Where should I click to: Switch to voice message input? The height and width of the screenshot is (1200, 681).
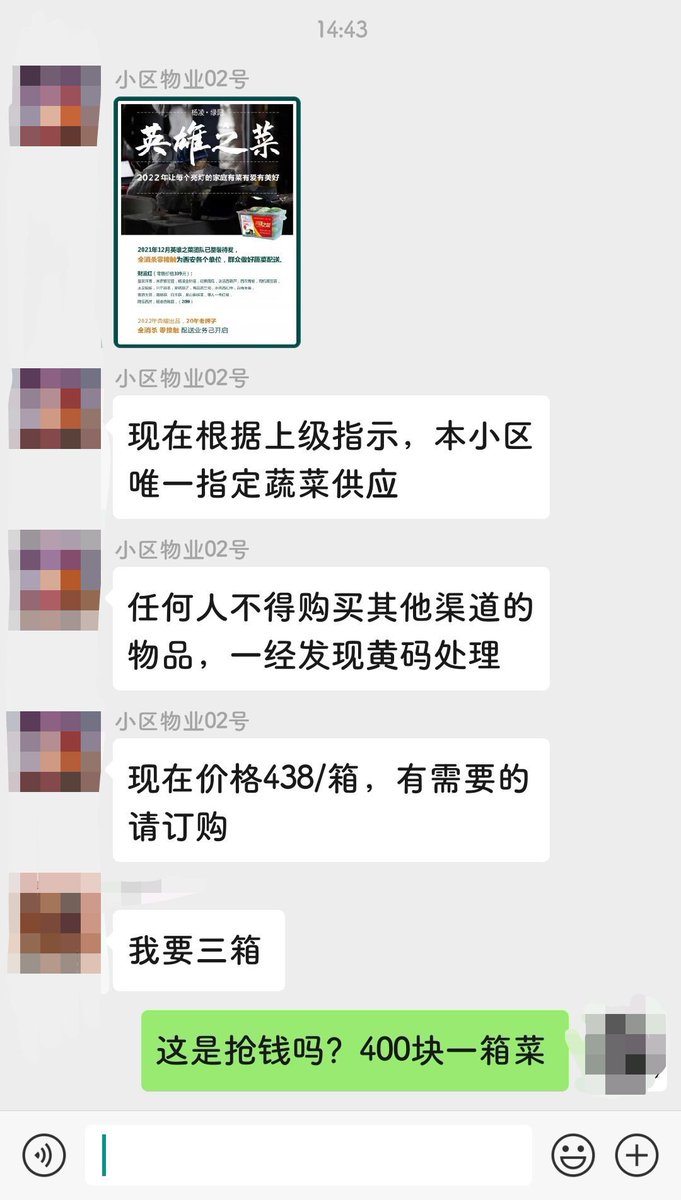(44, 1155)
